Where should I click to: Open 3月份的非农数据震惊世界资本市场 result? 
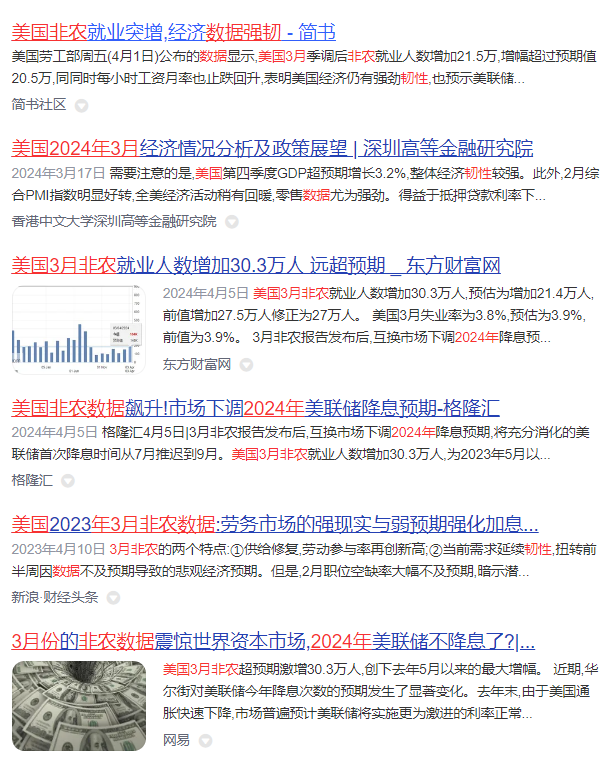coord(272,641)
